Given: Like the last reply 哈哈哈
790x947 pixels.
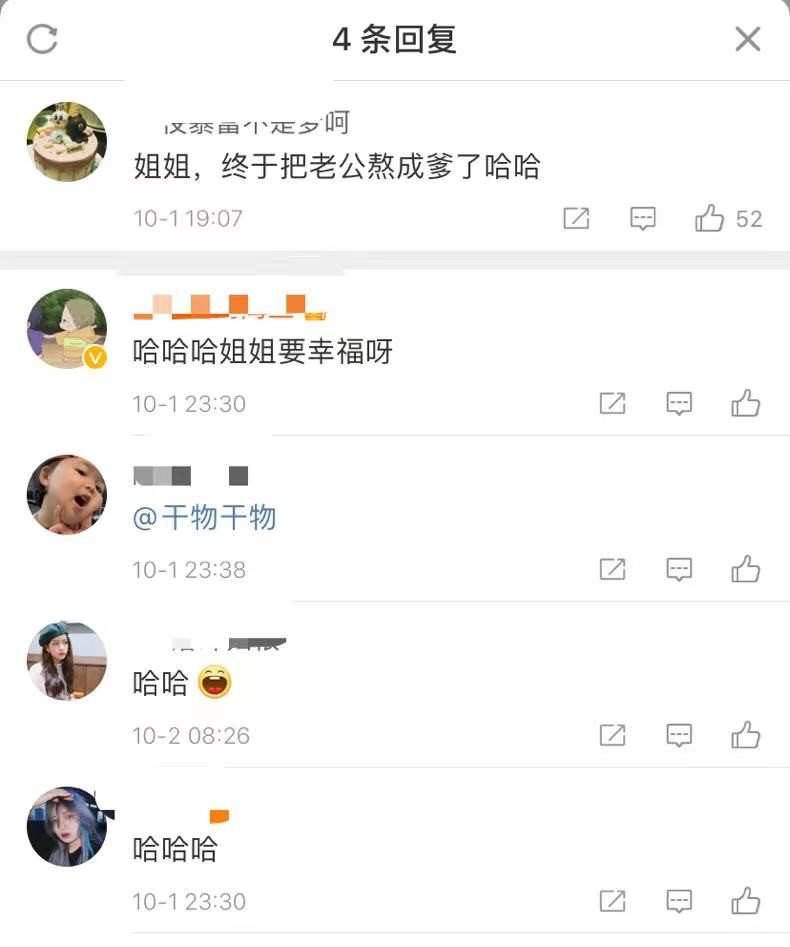Looking at the screenshot, I should [x=746, y=901].
